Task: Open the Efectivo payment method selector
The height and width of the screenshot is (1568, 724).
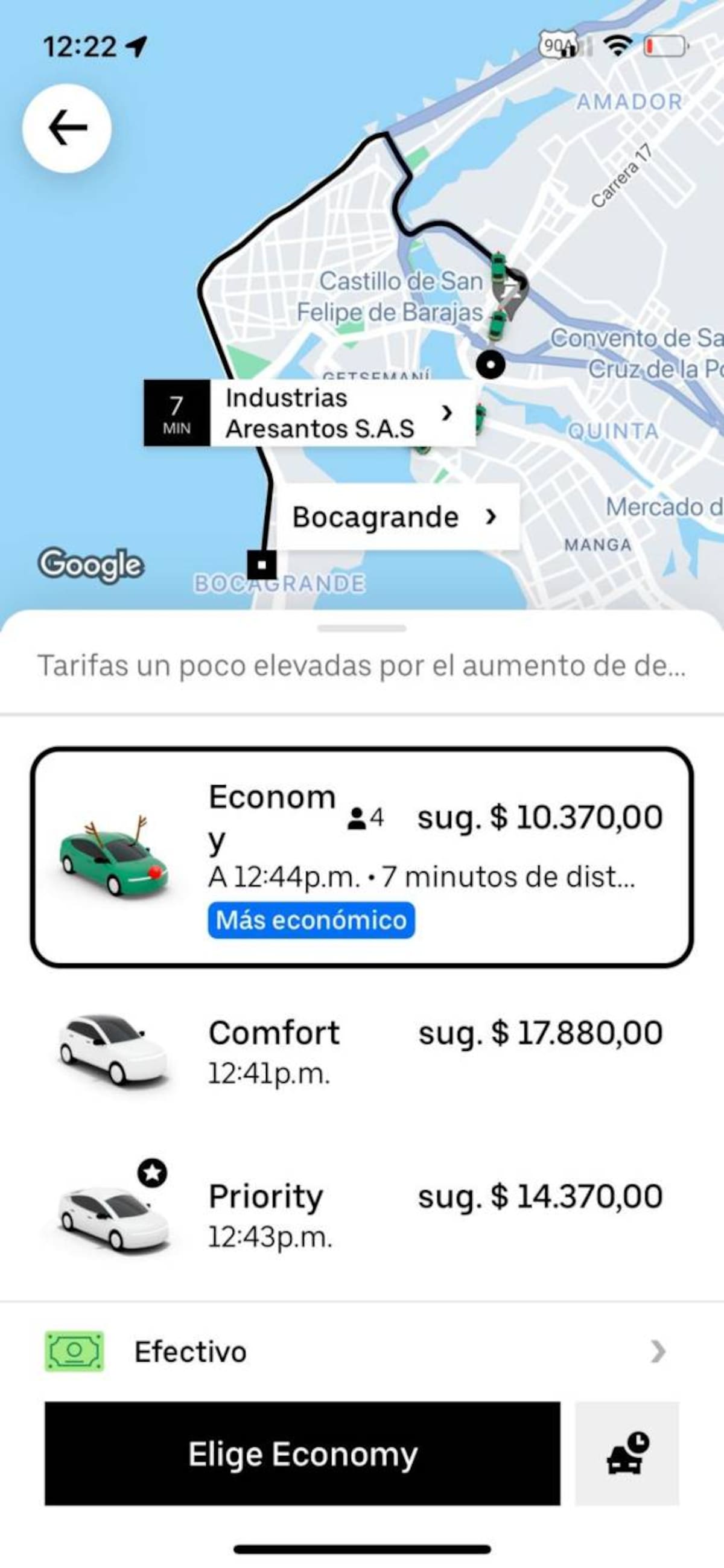Action: pyautogui.click(x=361, y=1352)
